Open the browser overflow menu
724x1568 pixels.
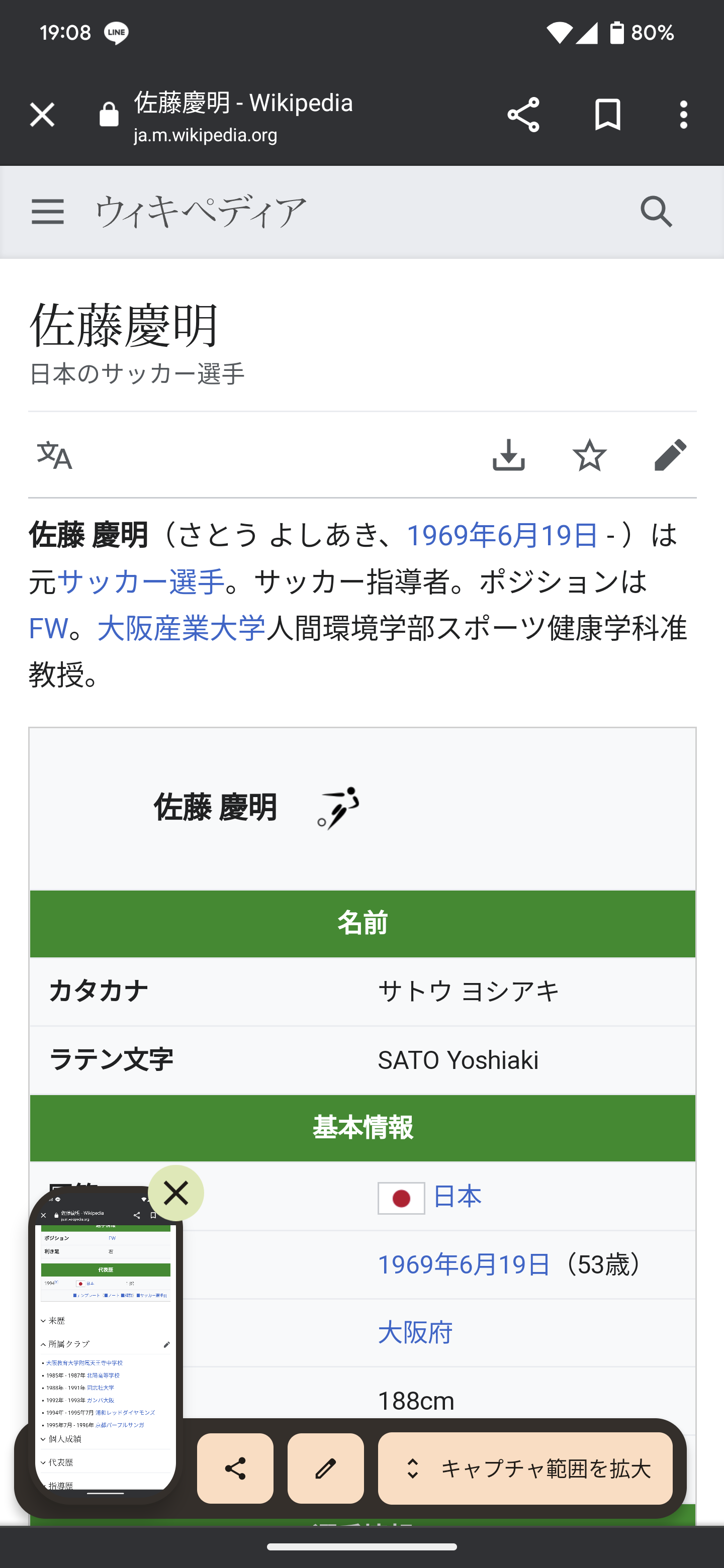click(x=683, y=115)
